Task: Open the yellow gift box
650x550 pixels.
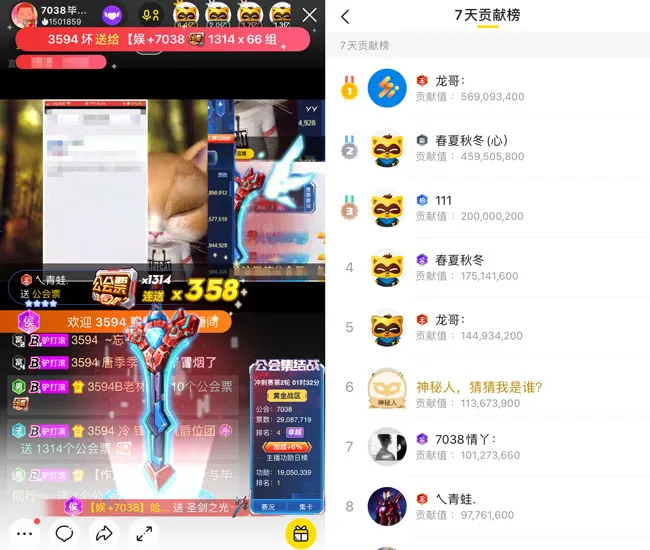Action: pyautogui.click(x=299, y=533)
